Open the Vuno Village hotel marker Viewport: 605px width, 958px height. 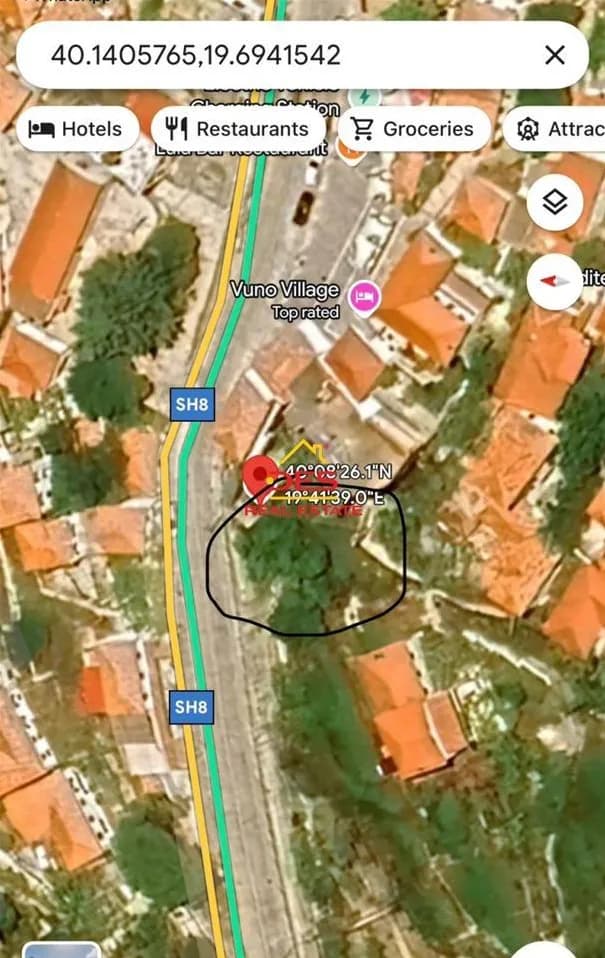364,296
